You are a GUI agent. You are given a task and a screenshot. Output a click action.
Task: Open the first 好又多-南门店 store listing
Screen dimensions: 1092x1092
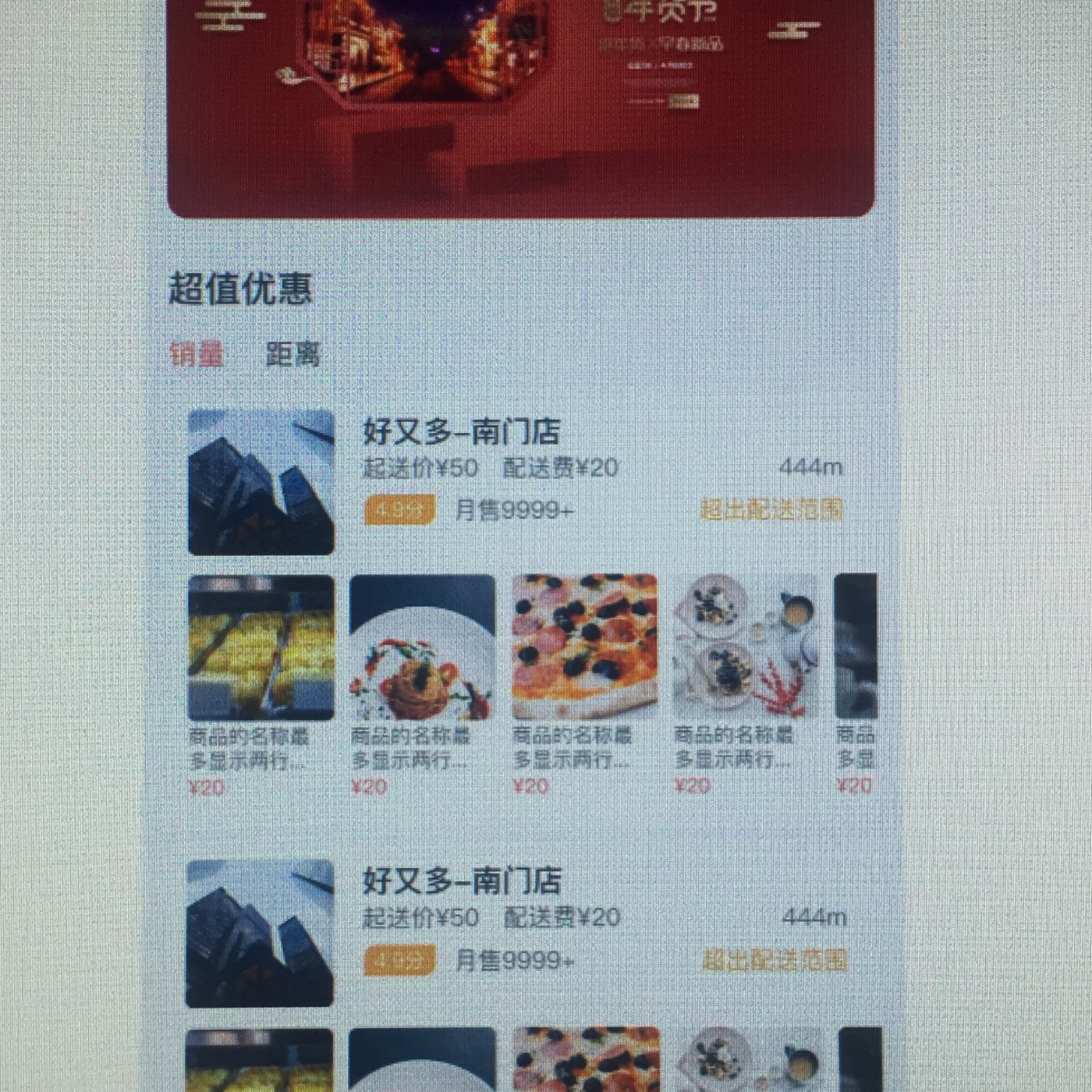tap(461, 432)
